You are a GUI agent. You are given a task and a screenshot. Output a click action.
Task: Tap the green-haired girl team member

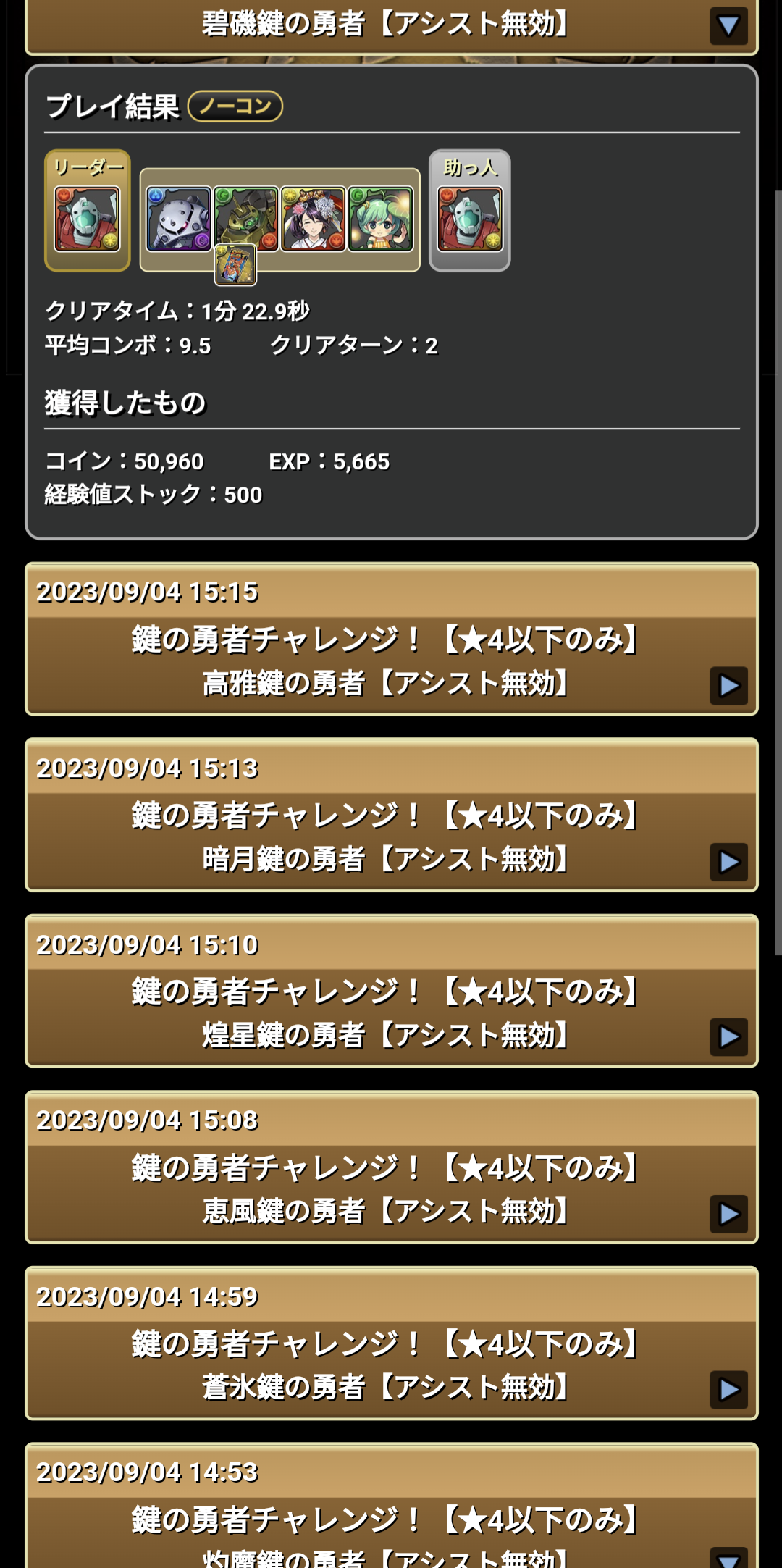click(380, 219)
